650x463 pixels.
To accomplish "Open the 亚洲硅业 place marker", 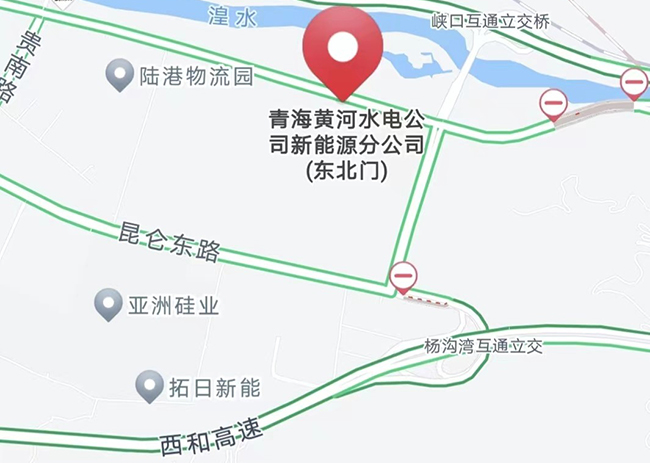I will 108,304.
